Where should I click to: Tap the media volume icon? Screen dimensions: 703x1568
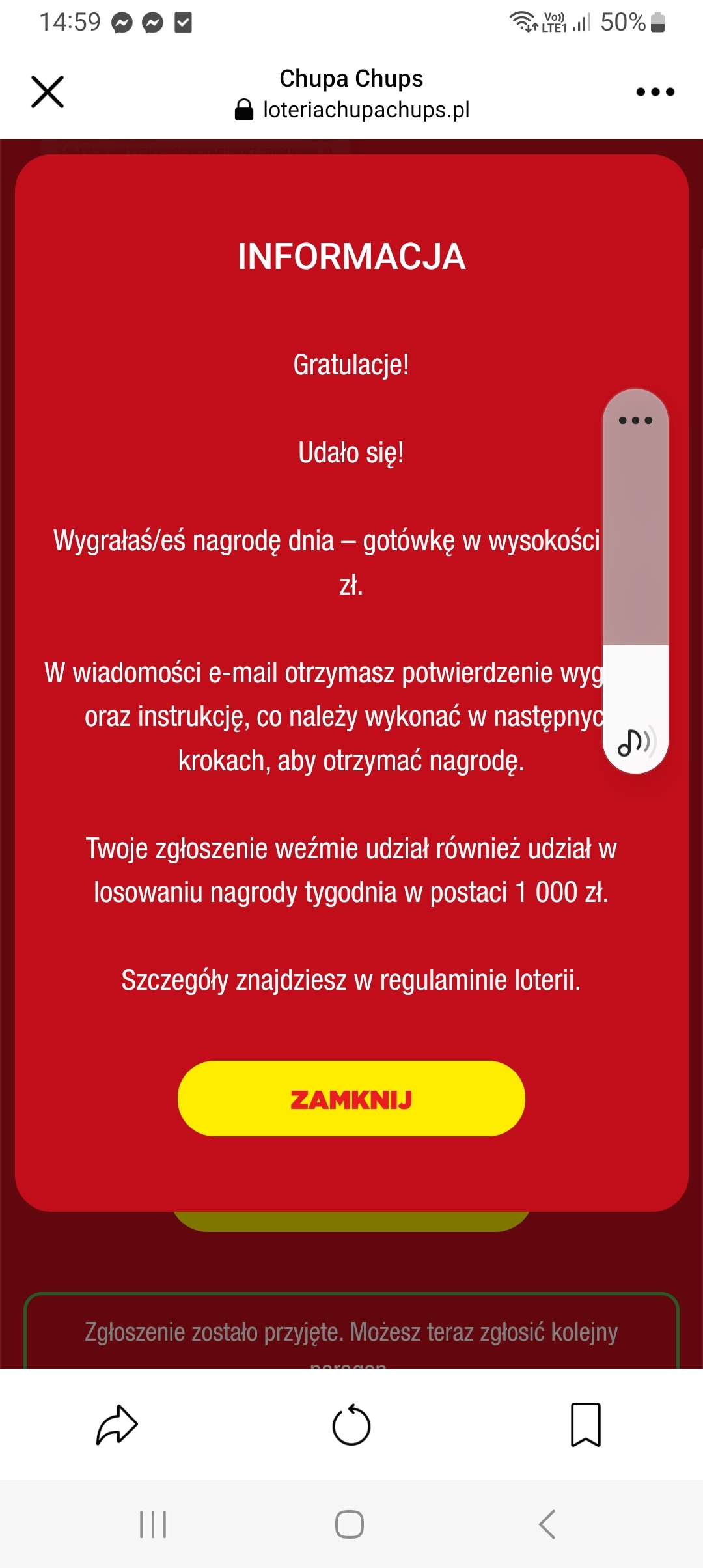pyautogui.click(x=635, y=742)
